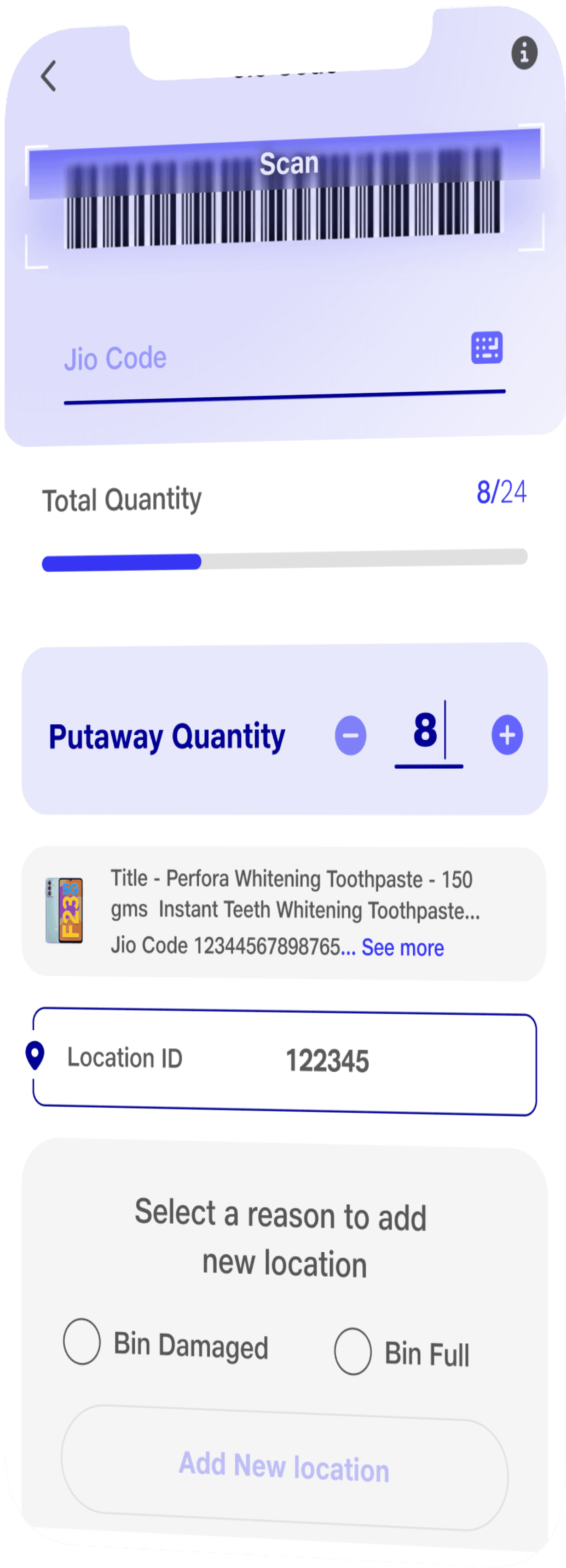Go back using the top-left arrow
The height and width of the screenshot is (1568, 566).
point(49,76)
